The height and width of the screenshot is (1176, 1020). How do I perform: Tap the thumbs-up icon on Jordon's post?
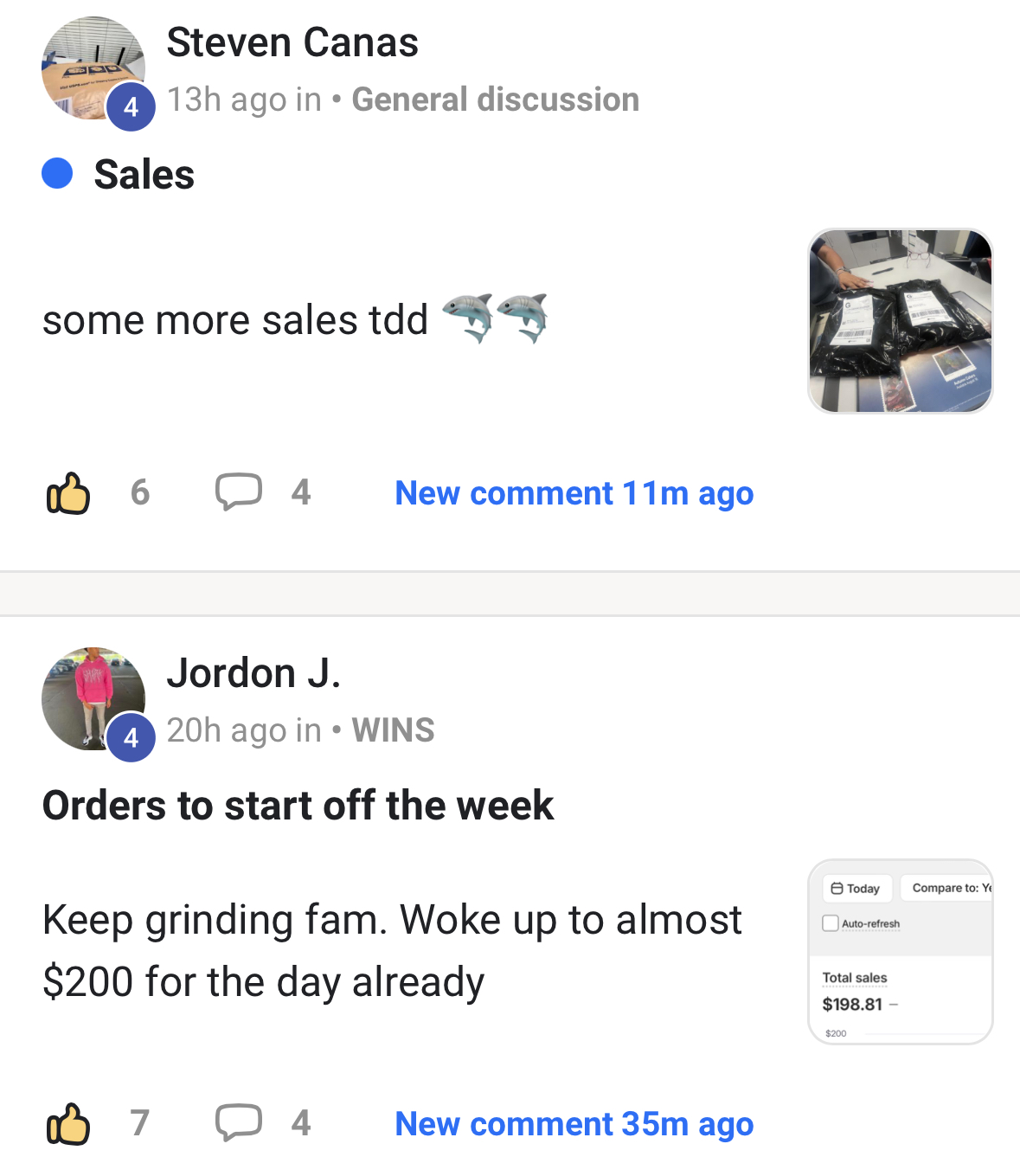(68, 1123)
